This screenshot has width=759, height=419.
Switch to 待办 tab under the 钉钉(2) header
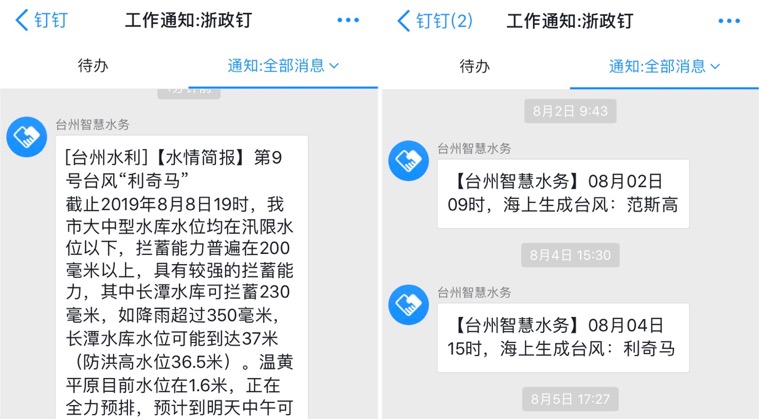pyautogui.click(x=474, y=66)
